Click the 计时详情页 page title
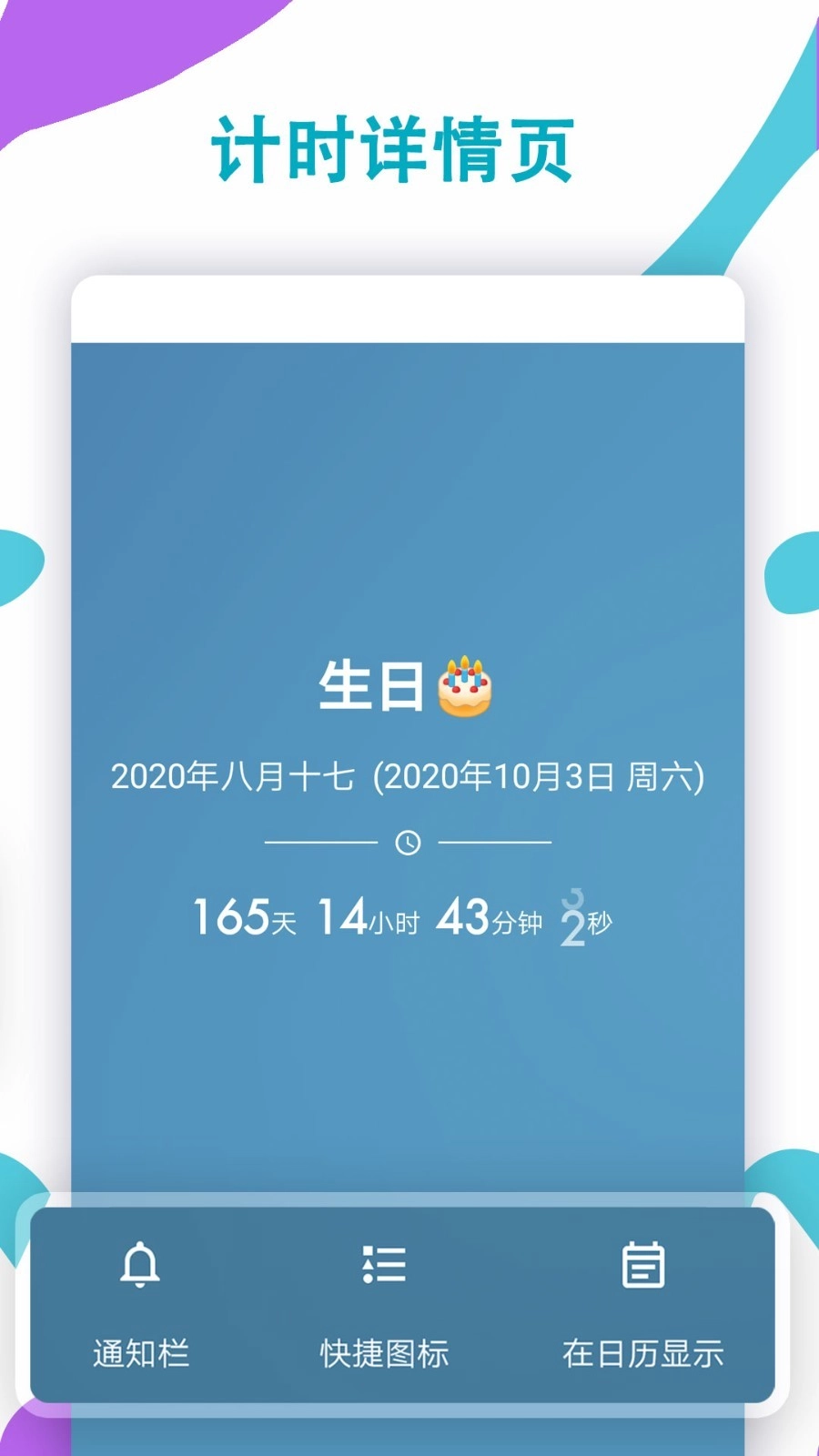The width and height of the screenshot is (819, 1456). pyautogui.click(x=393, y=146)
